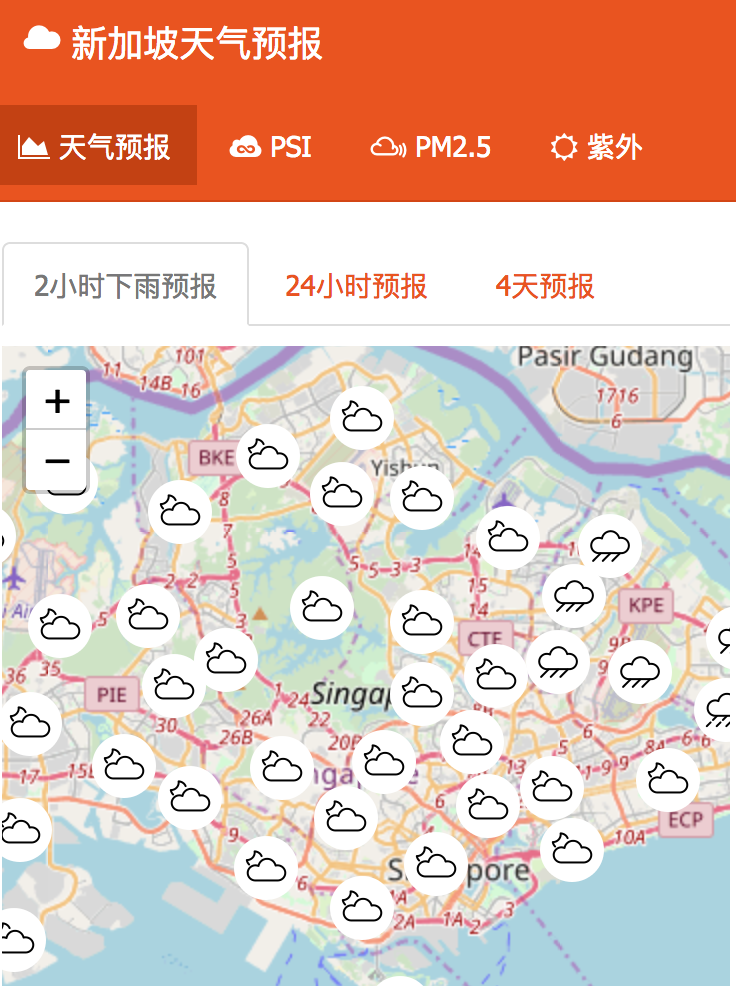
Task: Tap the cloudy marker near Yishun
Action: coord(421,497)
